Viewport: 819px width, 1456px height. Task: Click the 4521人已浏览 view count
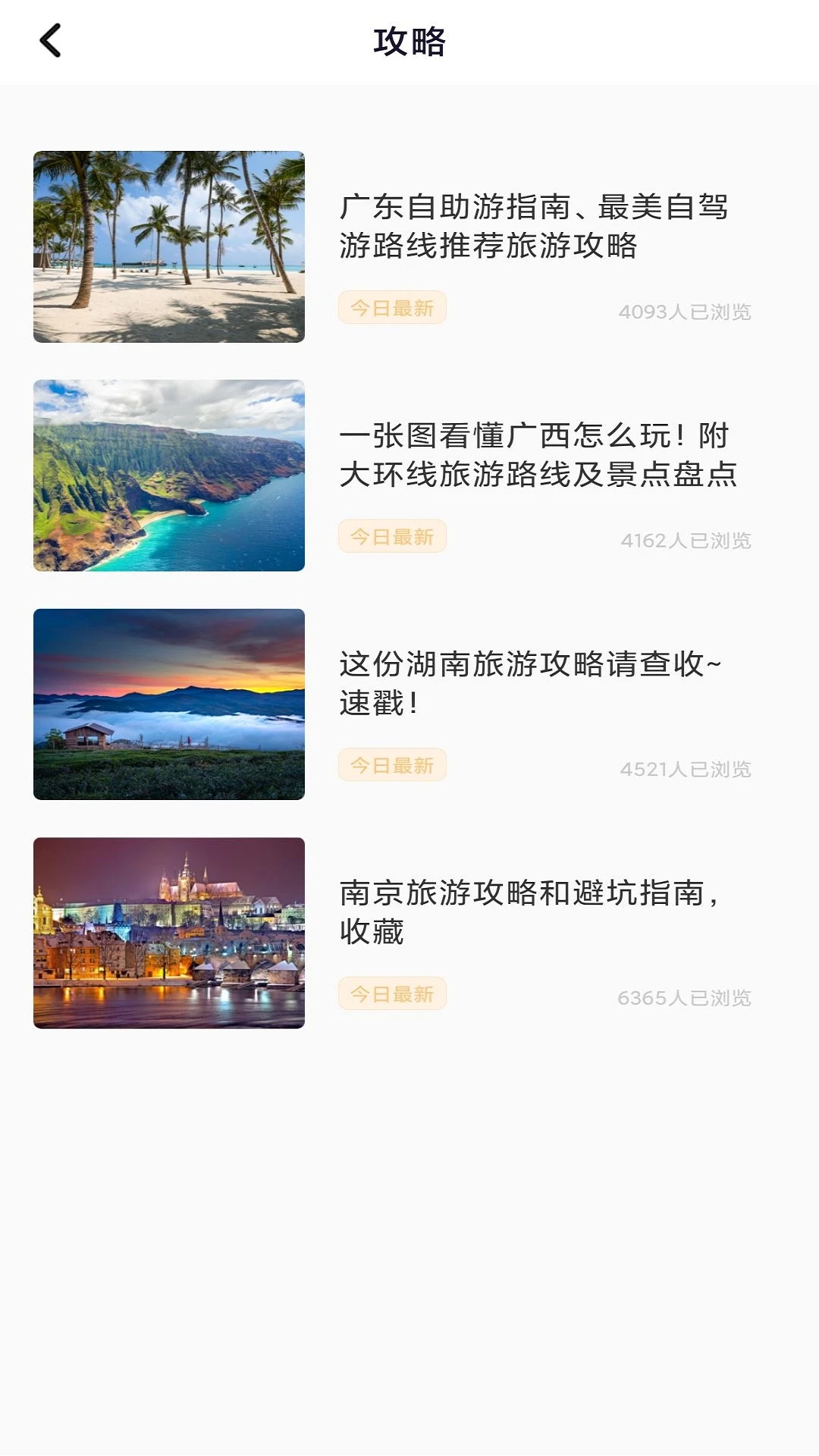point(686,770)
